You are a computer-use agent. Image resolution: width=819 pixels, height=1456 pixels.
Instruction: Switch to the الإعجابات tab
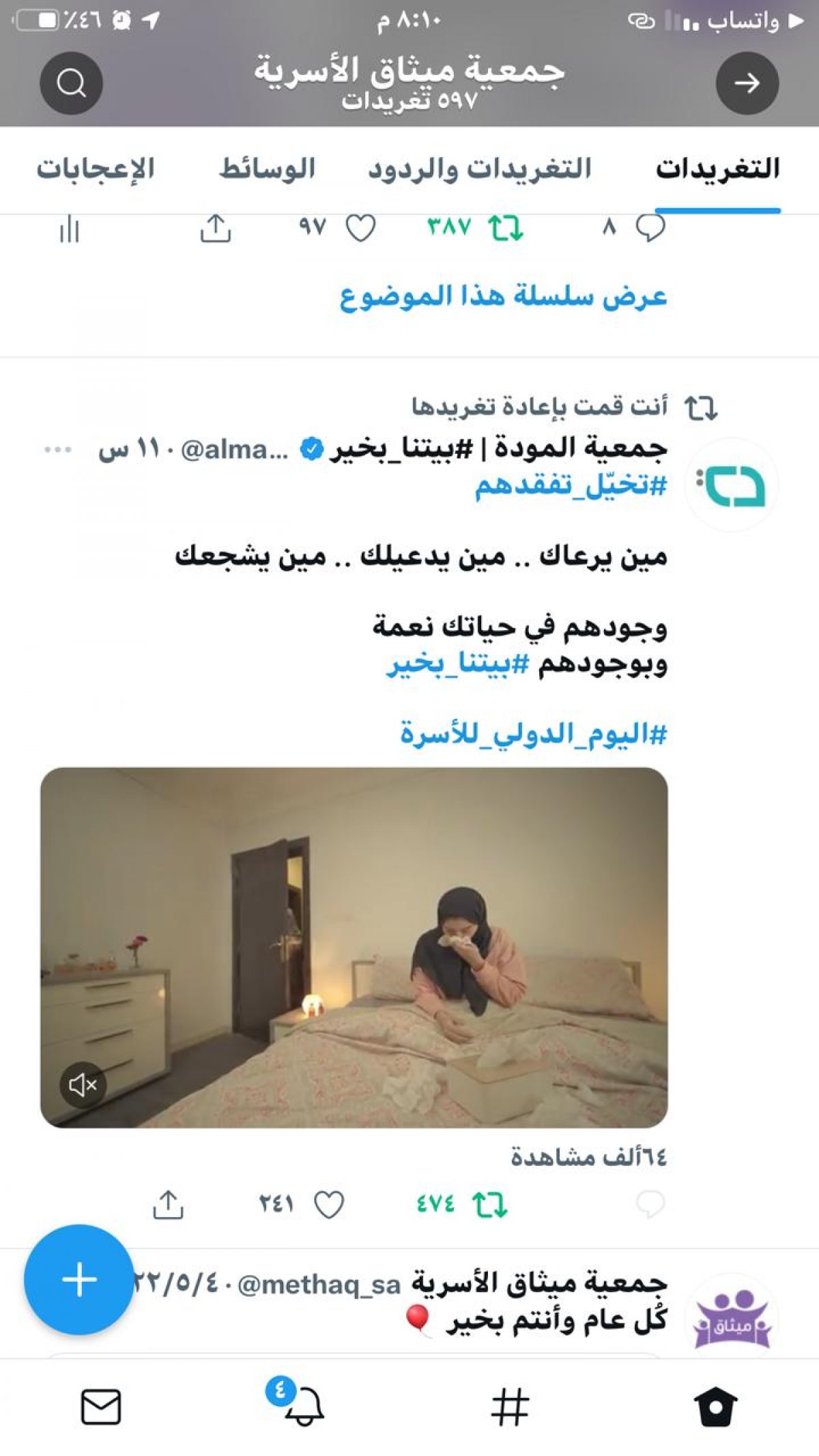(x=96, y=169)
